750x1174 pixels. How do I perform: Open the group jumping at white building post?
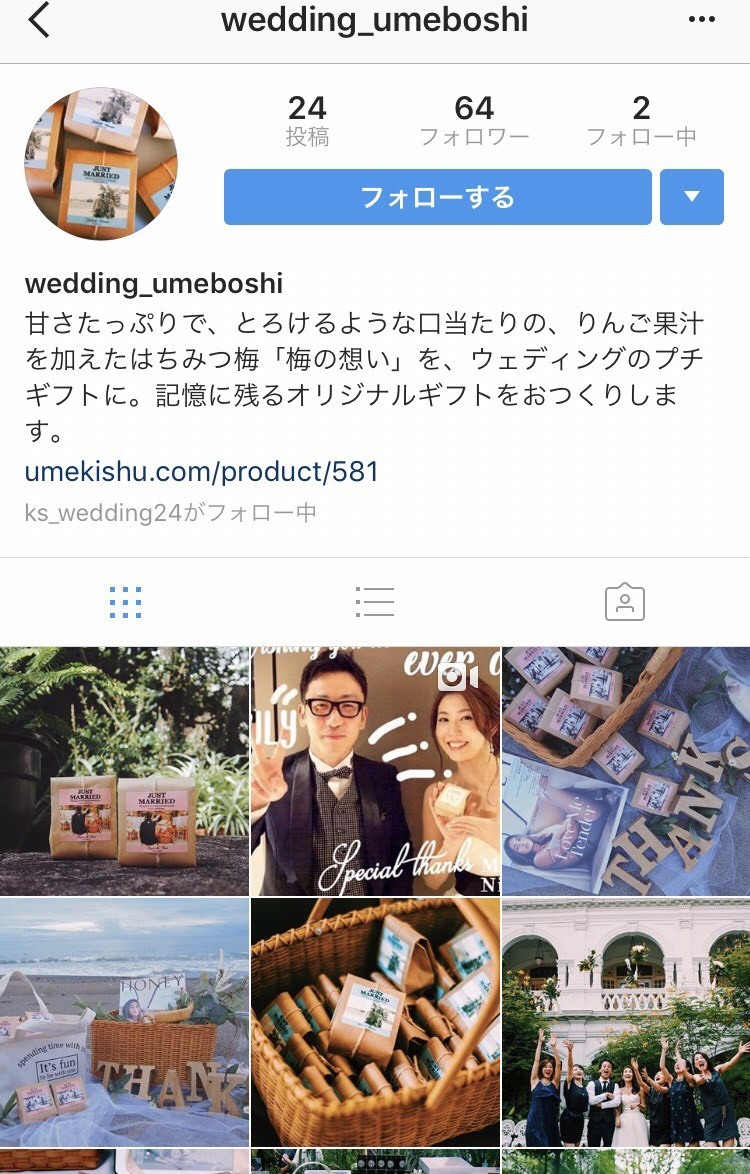click(x=626, y=1022)
